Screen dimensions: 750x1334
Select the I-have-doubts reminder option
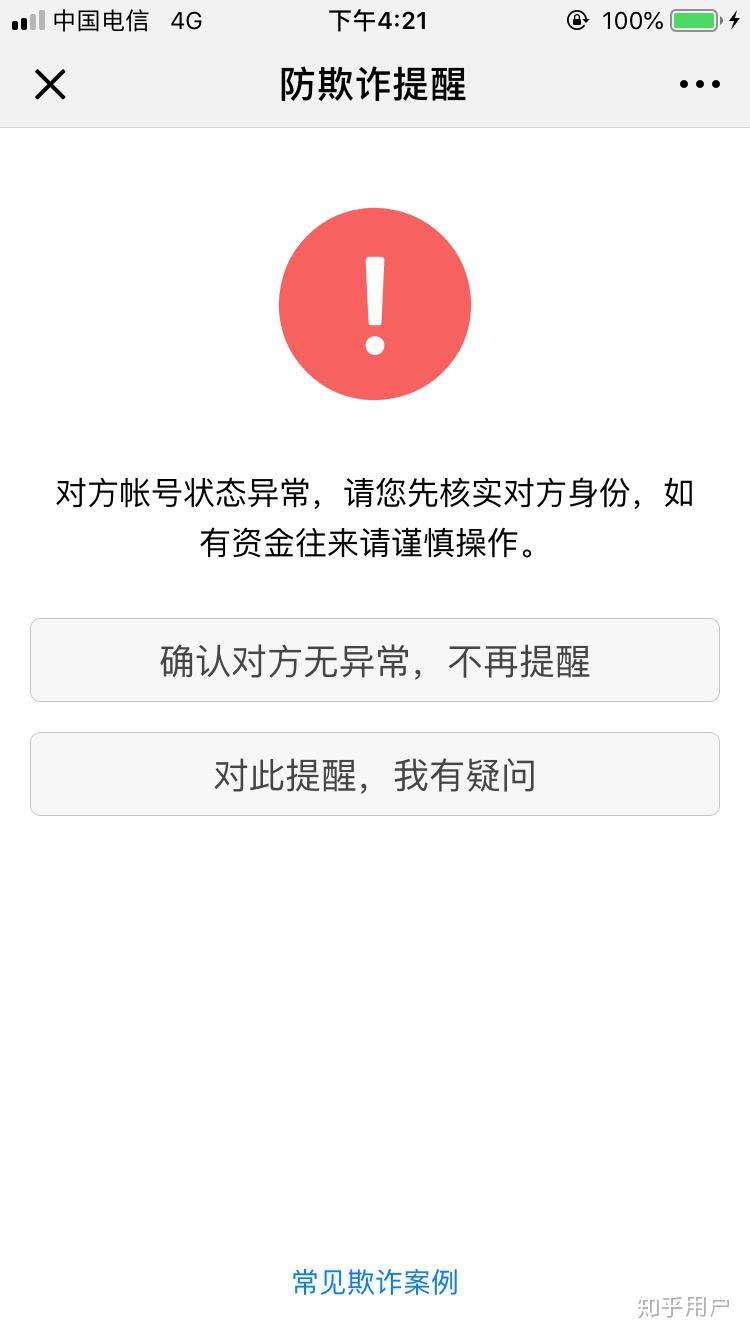point(375,774)
